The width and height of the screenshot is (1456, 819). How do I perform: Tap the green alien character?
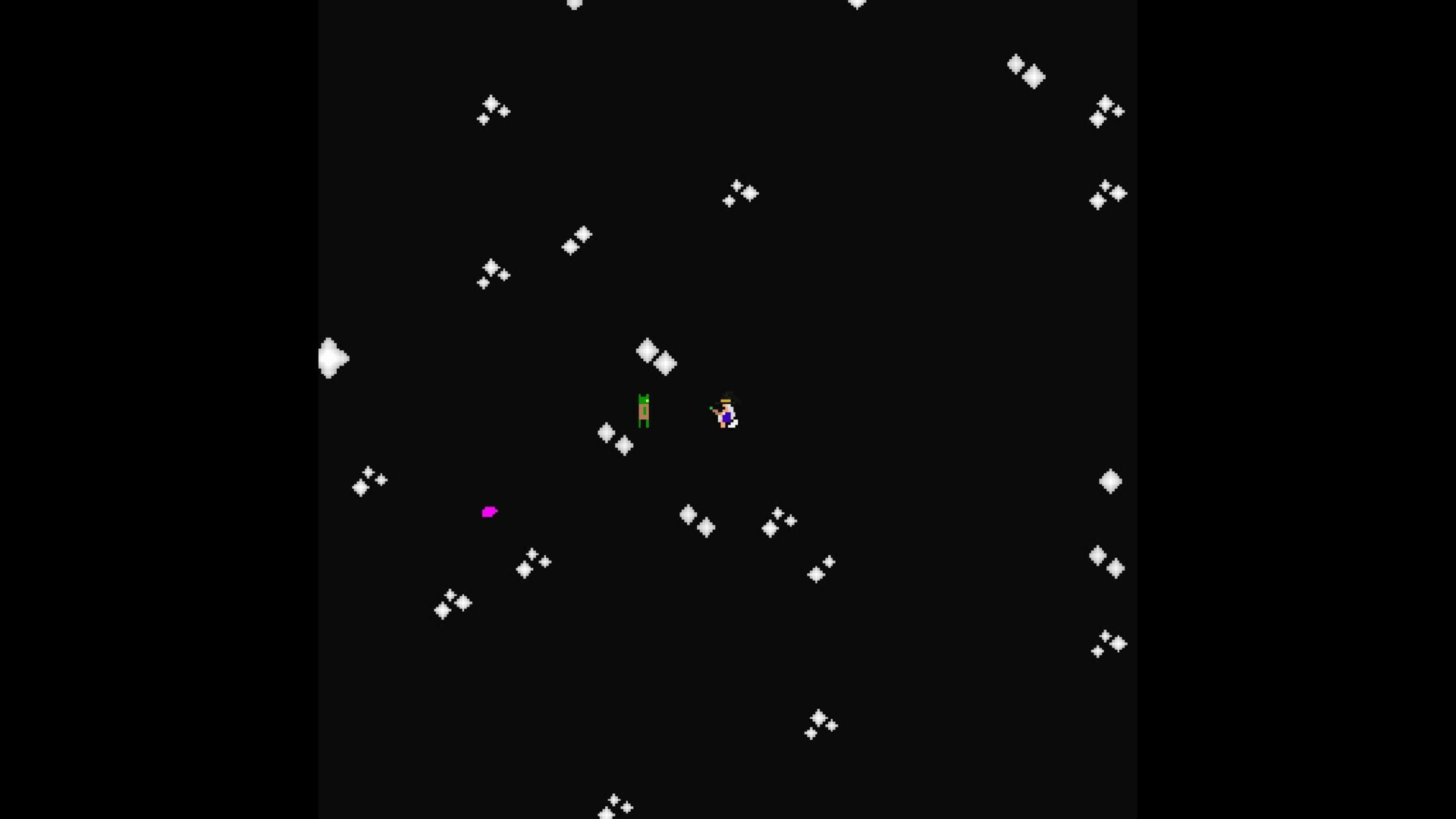(x=644, y=411)
